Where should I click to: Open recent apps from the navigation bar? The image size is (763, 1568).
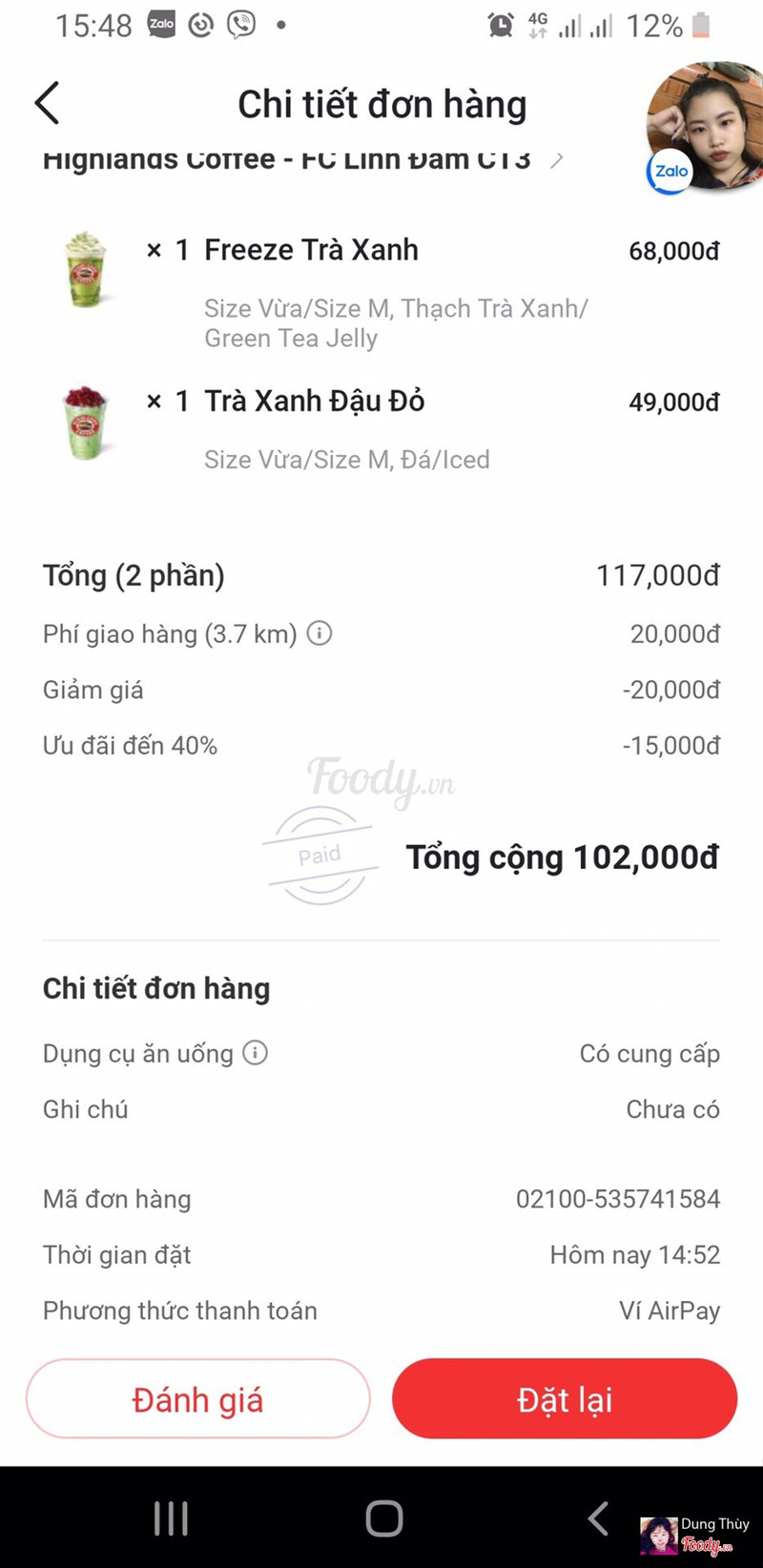[x=171, y=1518]
